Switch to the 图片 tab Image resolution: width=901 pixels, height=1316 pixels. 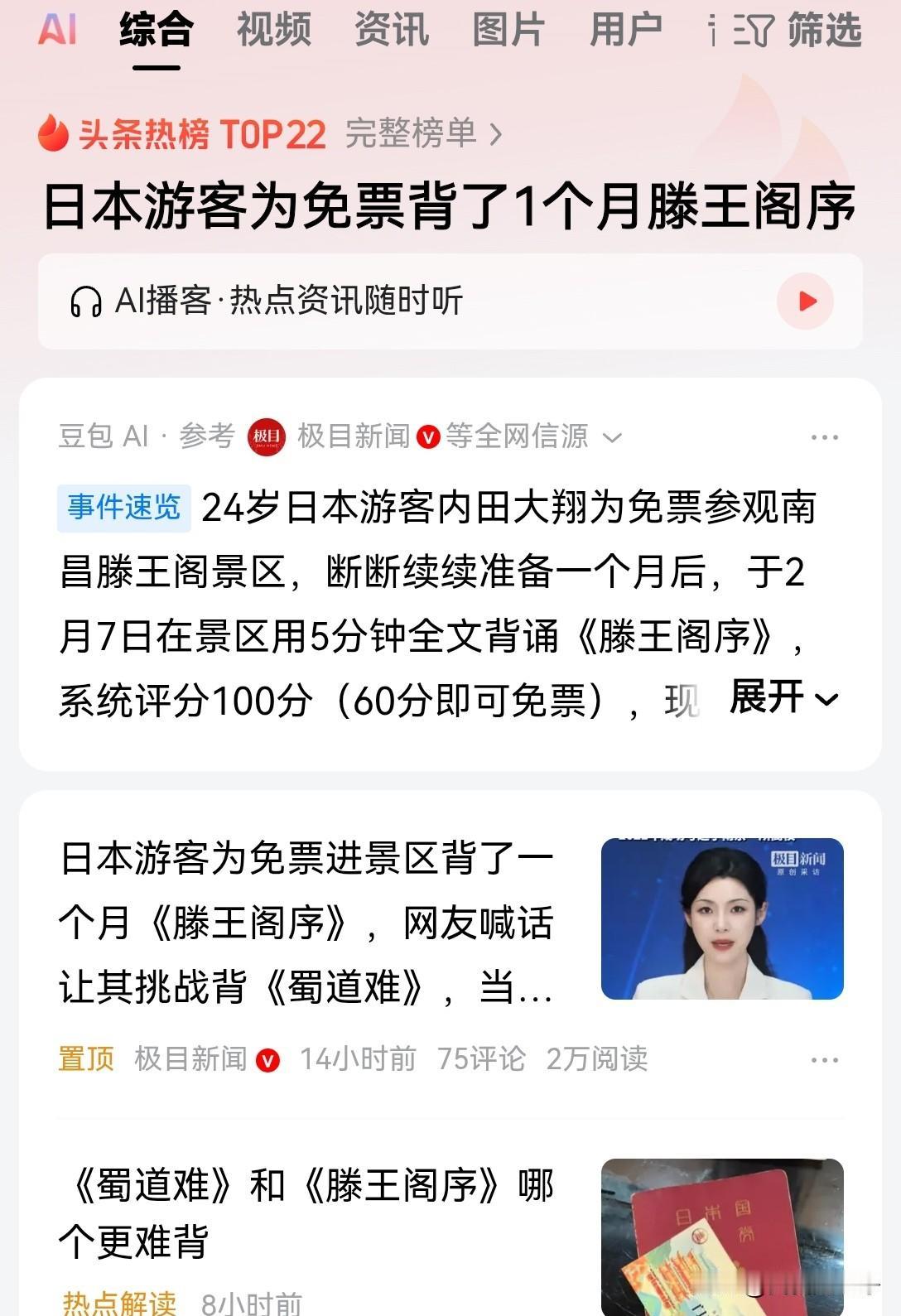coord(508,31)
